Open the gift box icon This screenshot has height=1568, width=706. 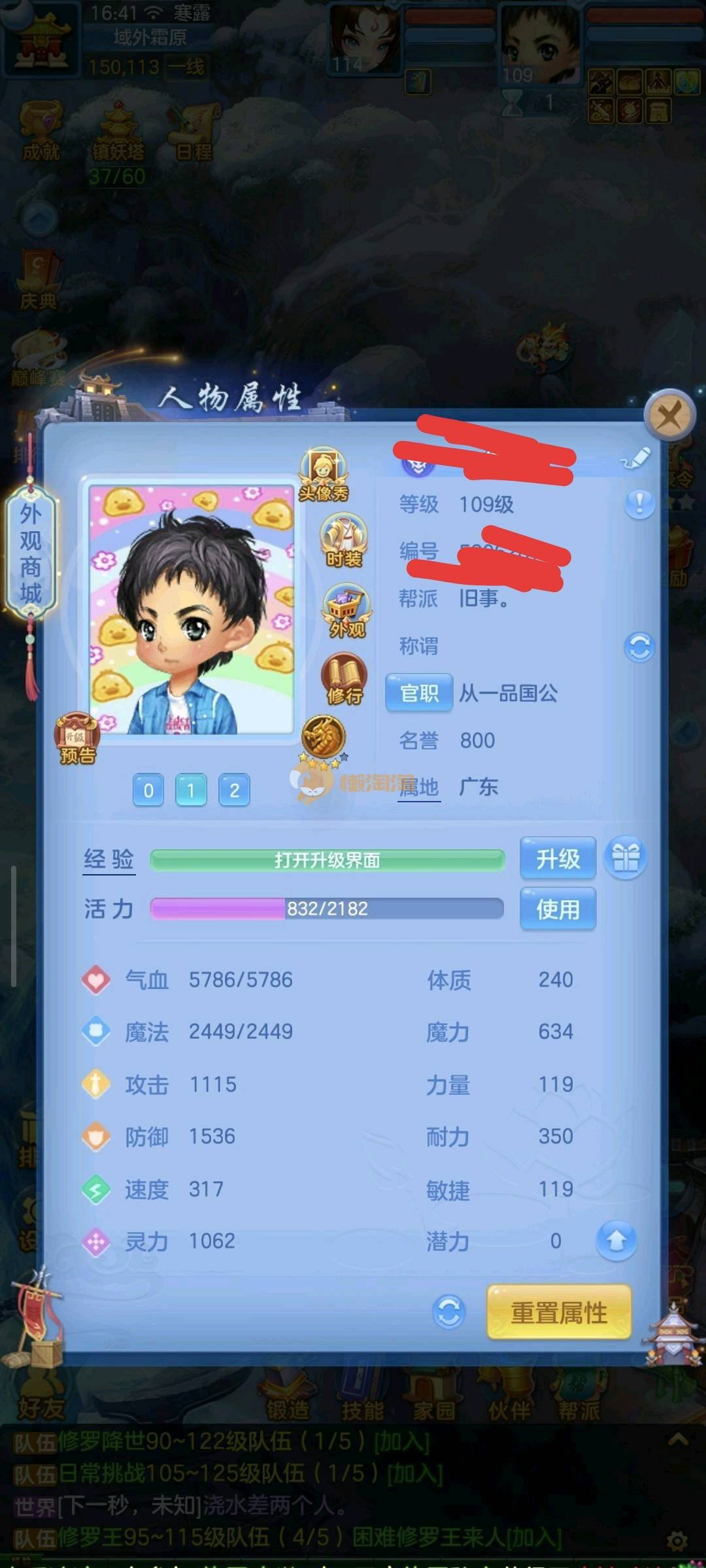pyautogui.click(x=626, y=857)
